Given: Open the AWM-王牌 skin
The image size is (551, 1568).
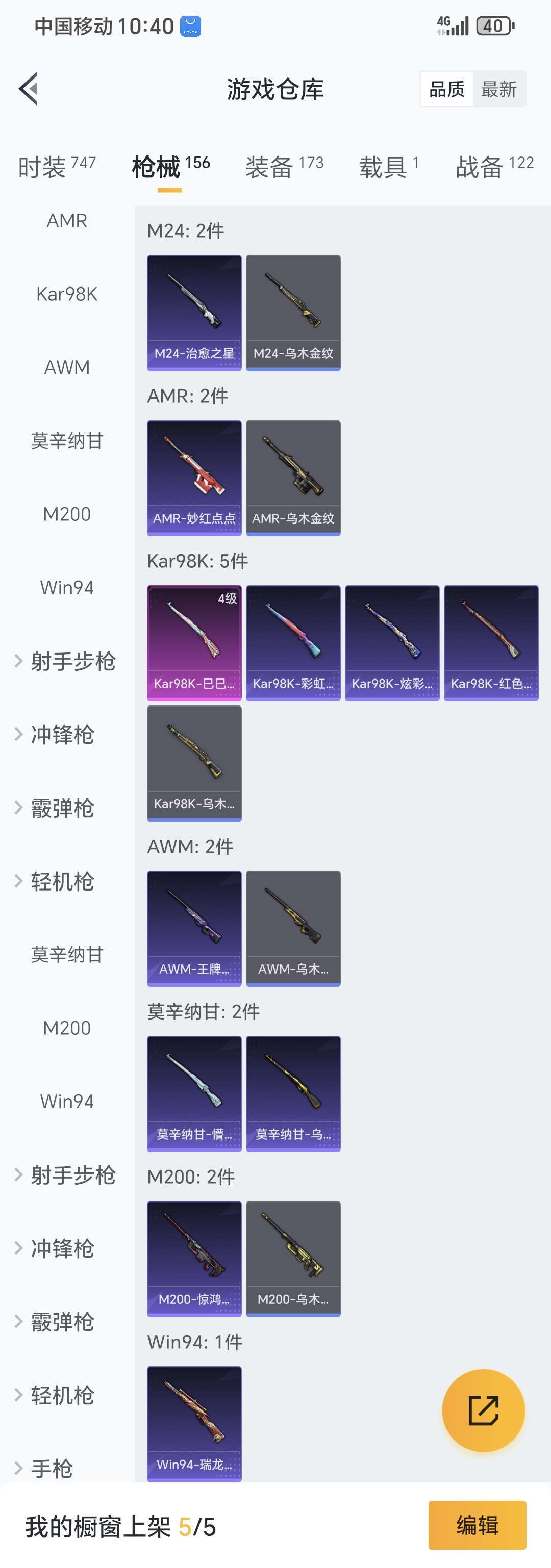Looking at the screenshot, I should (x=194, y=928).
